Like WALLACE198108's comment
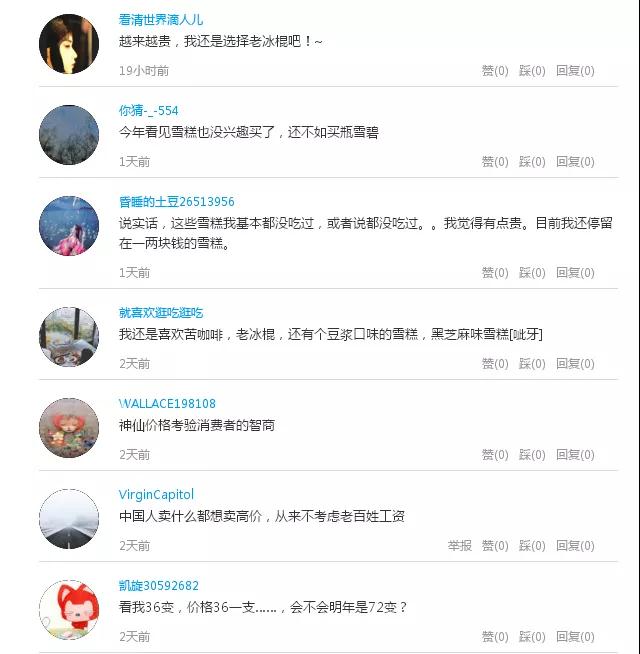This screenshot has height=654, width=640. tap(495, 455)
